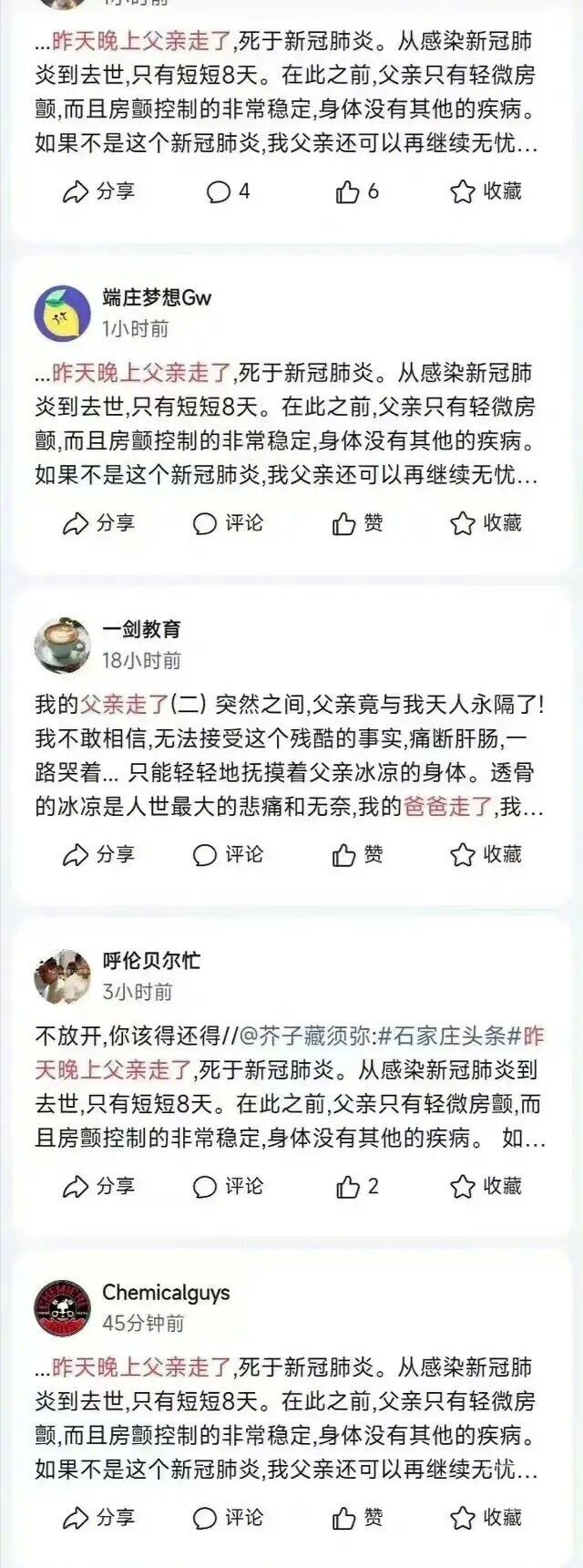583x1568 pixels.
Task: Open the #石家庄头条# hashtag
Action: pos(449,1037)
